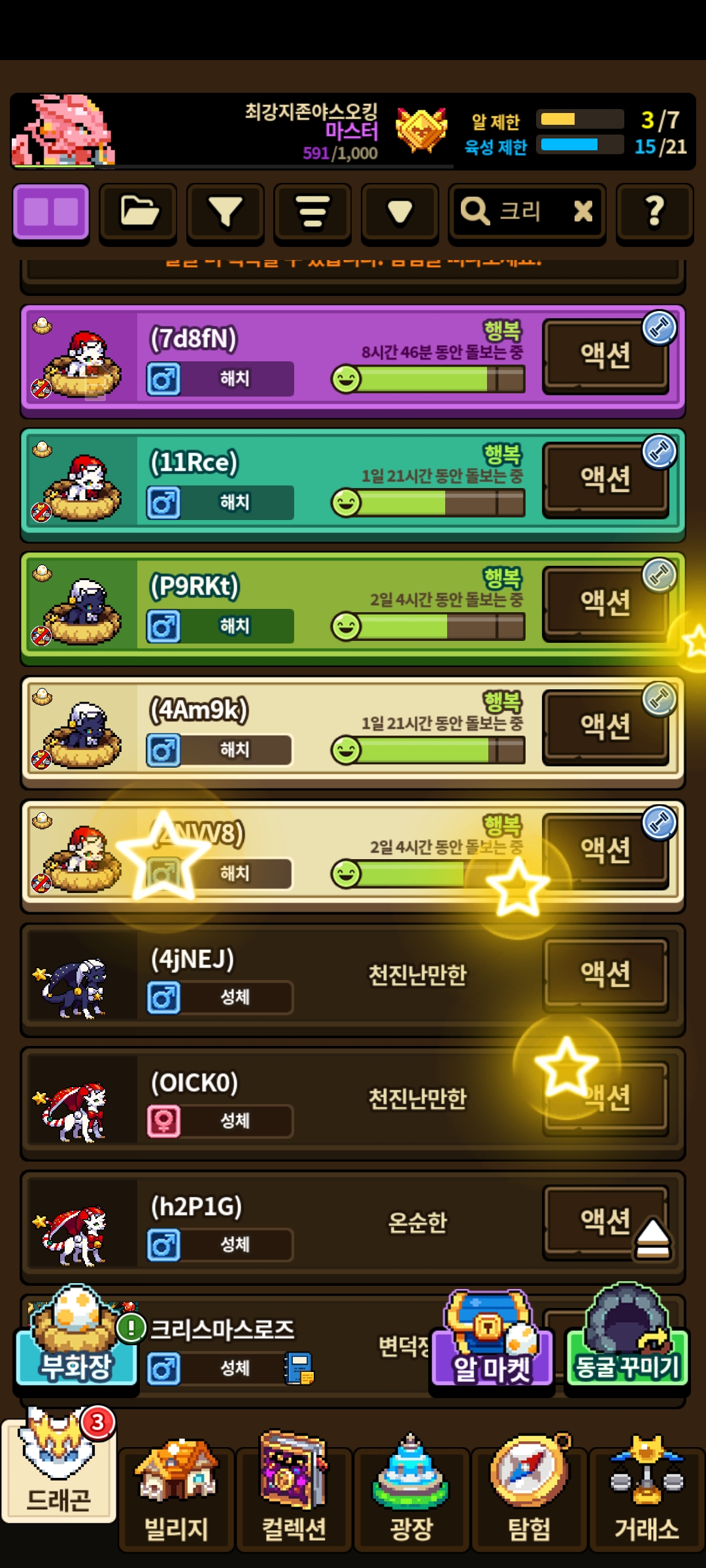Screen dimensions: 706x1568
Task: Tap 액션 for dragon 7d8fN
Action: (605, 356)
